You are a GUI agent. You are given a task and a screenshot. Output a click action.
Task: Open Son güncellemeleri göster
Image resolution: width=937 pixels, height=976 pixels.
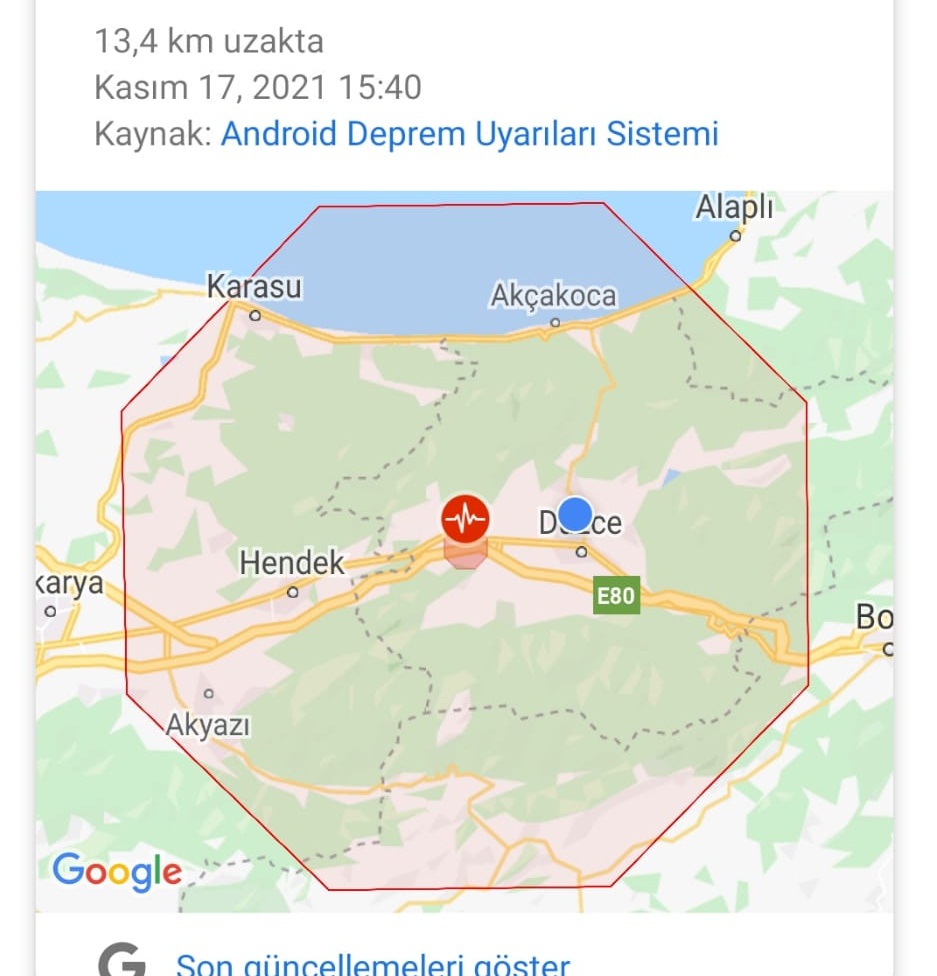[x=372, y=964]
